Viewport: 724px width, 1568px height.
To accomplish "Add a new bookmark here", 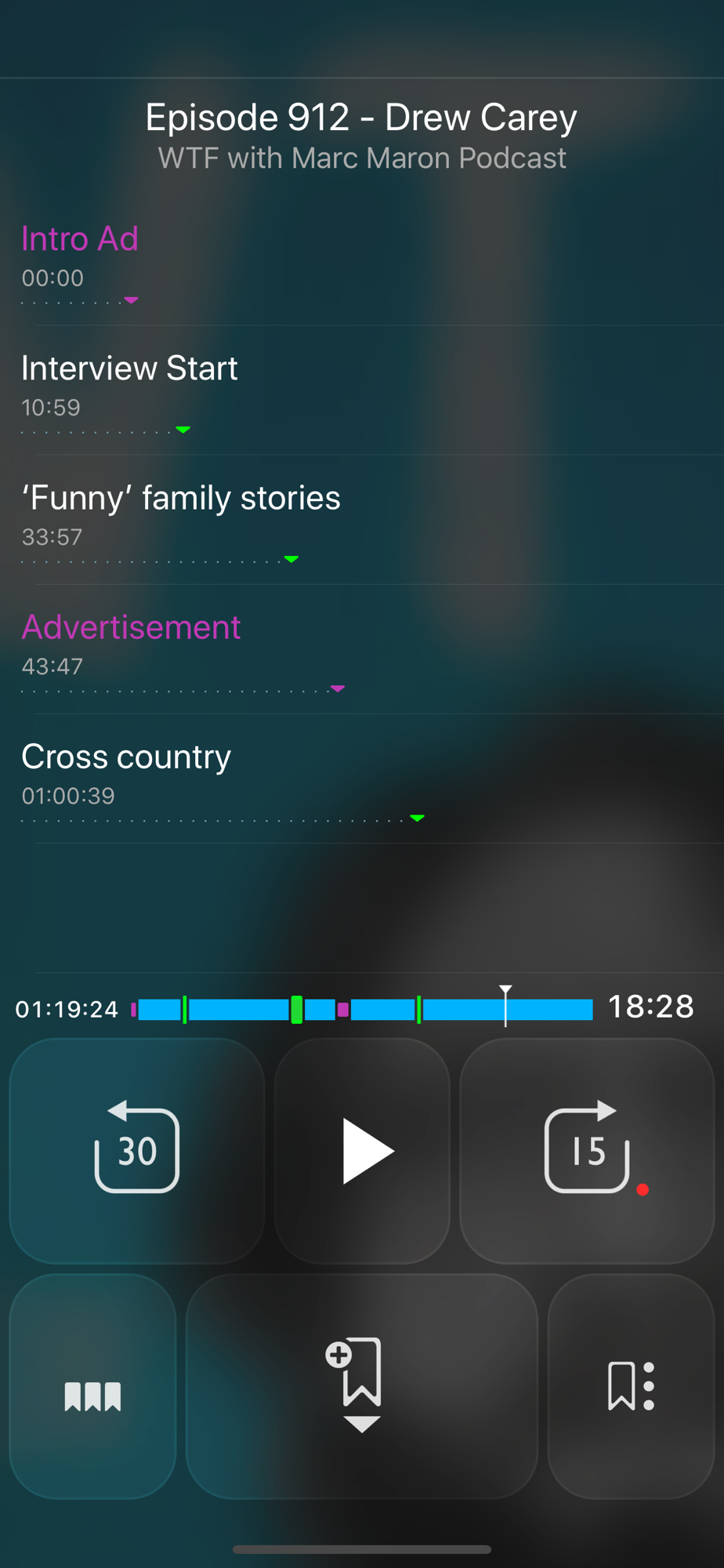I will pos(362,1386).
